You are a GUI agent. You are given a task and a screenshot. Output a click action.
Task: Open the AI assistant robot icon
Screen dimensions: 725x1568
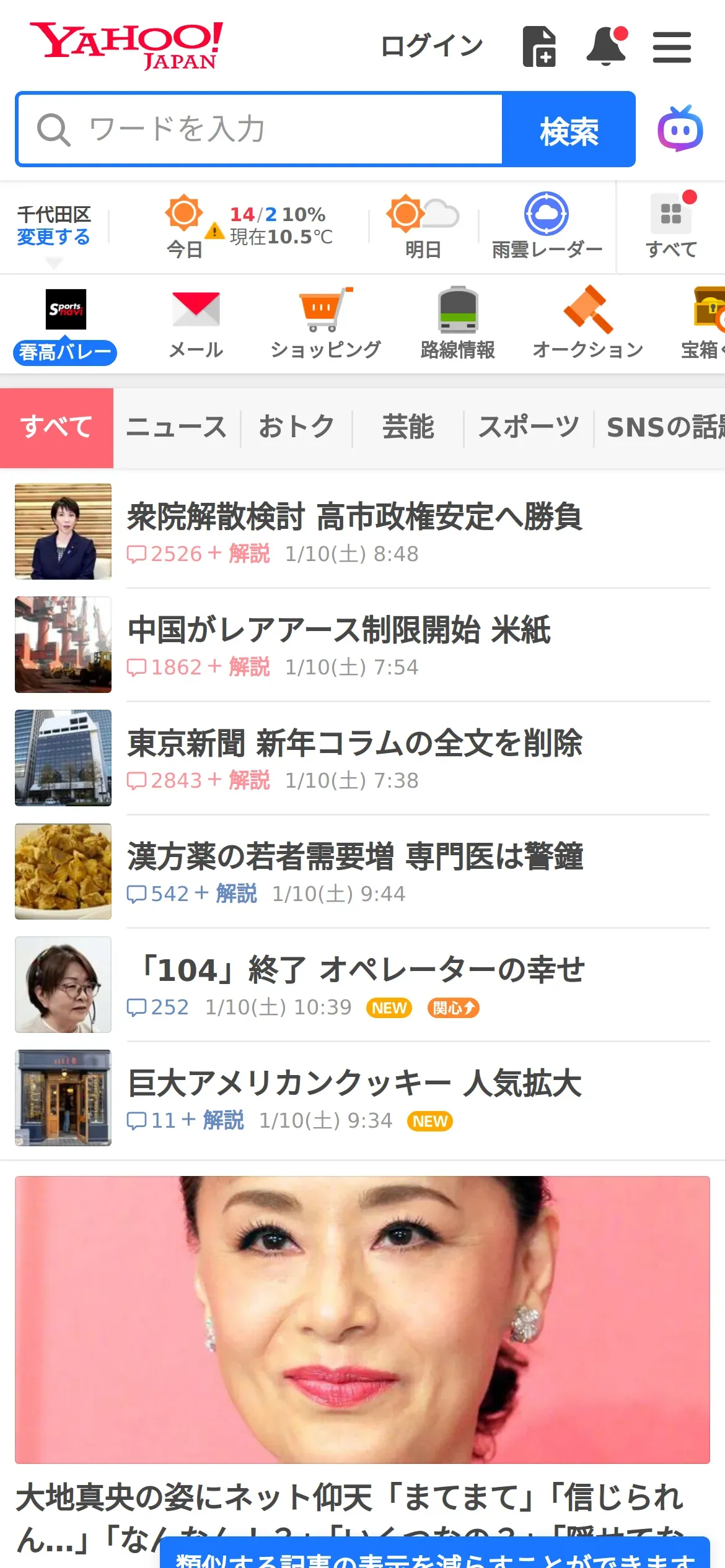point(680,129)
